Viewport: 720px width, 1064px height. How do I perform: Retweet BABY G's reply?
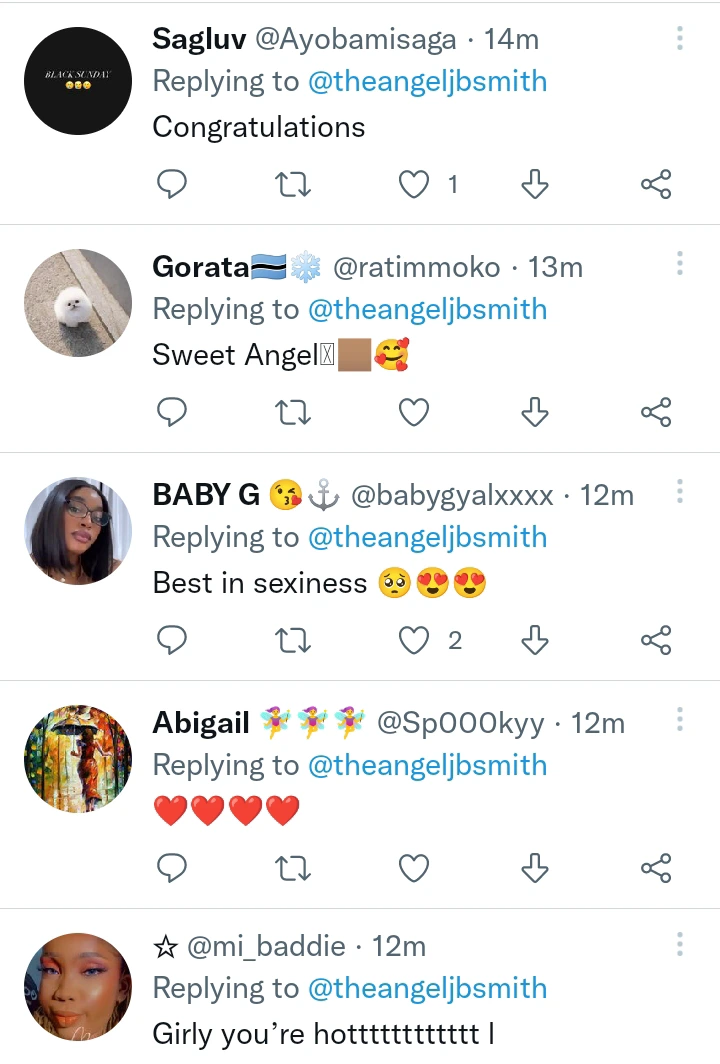tap(293, 640)
